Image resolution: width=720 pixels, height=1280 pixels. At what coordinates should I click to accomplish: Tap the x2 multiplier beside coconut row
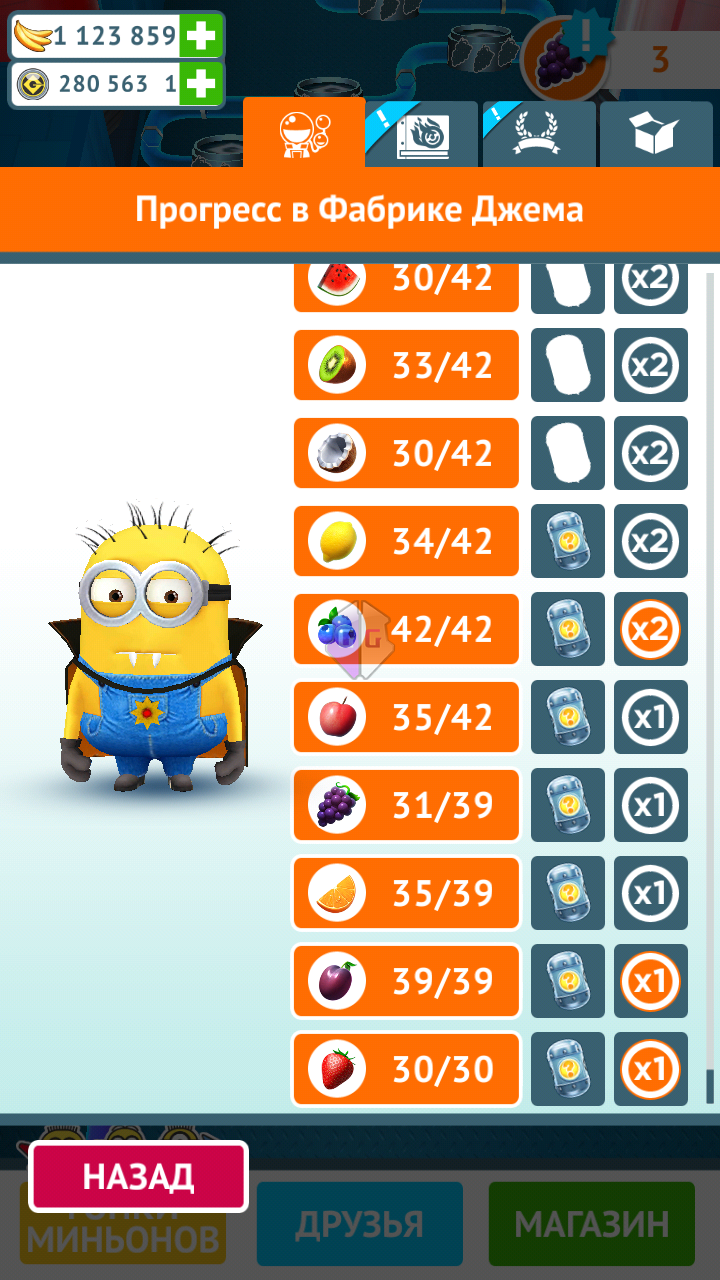651,454
